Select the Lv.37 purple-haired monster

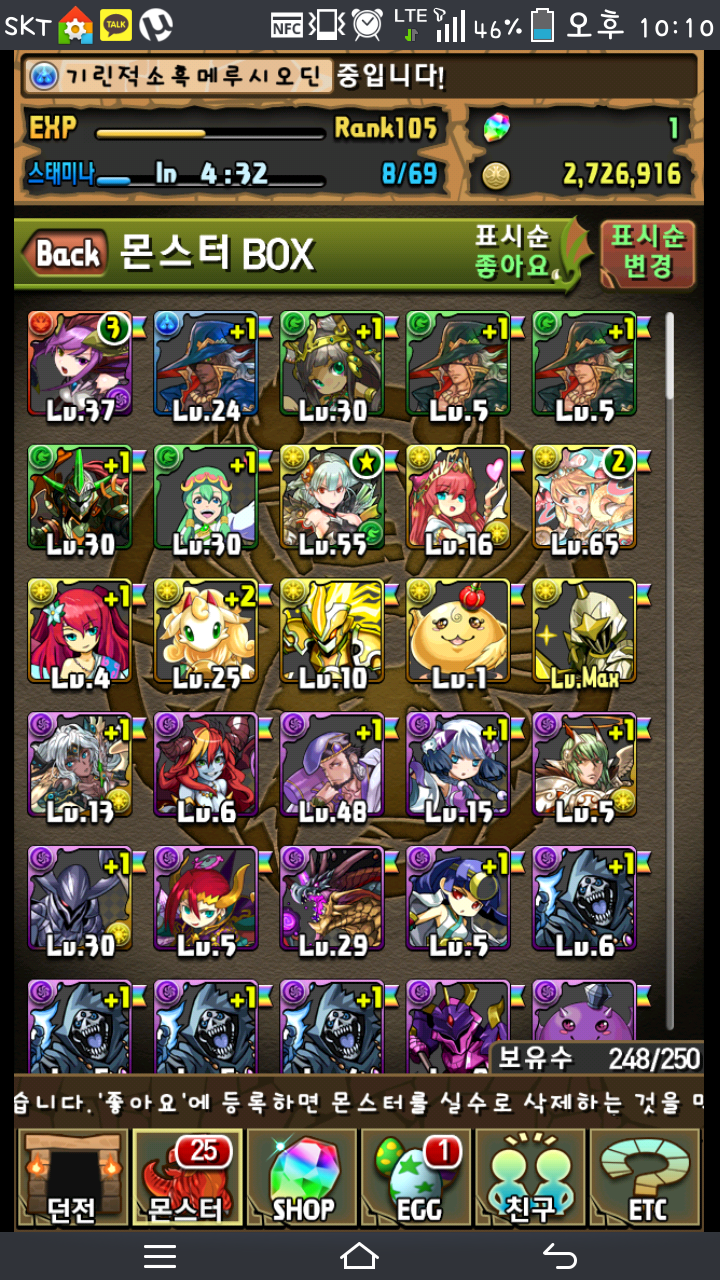coord(80,366)
